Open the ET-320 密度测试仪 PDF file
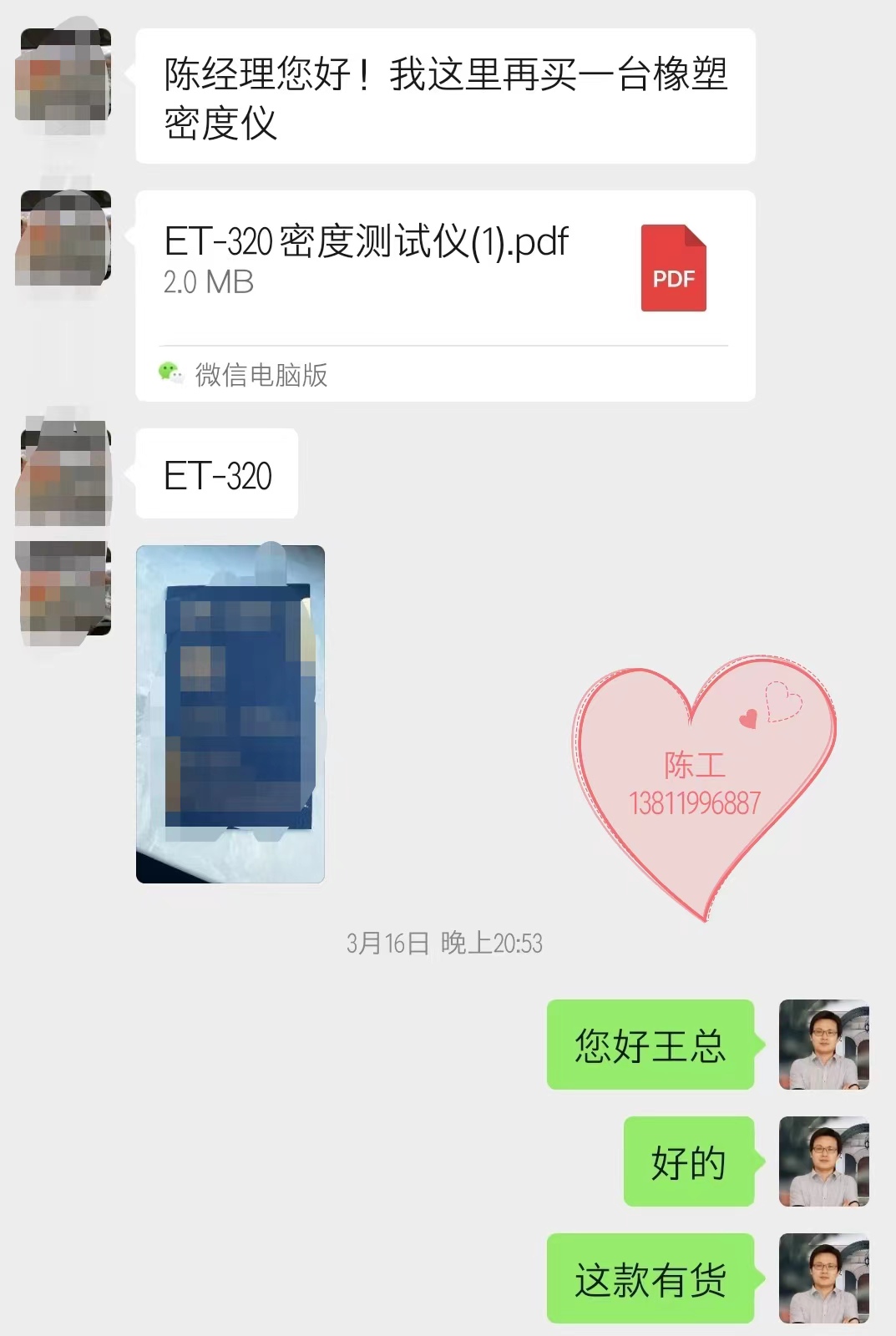 tap(444, 269)
